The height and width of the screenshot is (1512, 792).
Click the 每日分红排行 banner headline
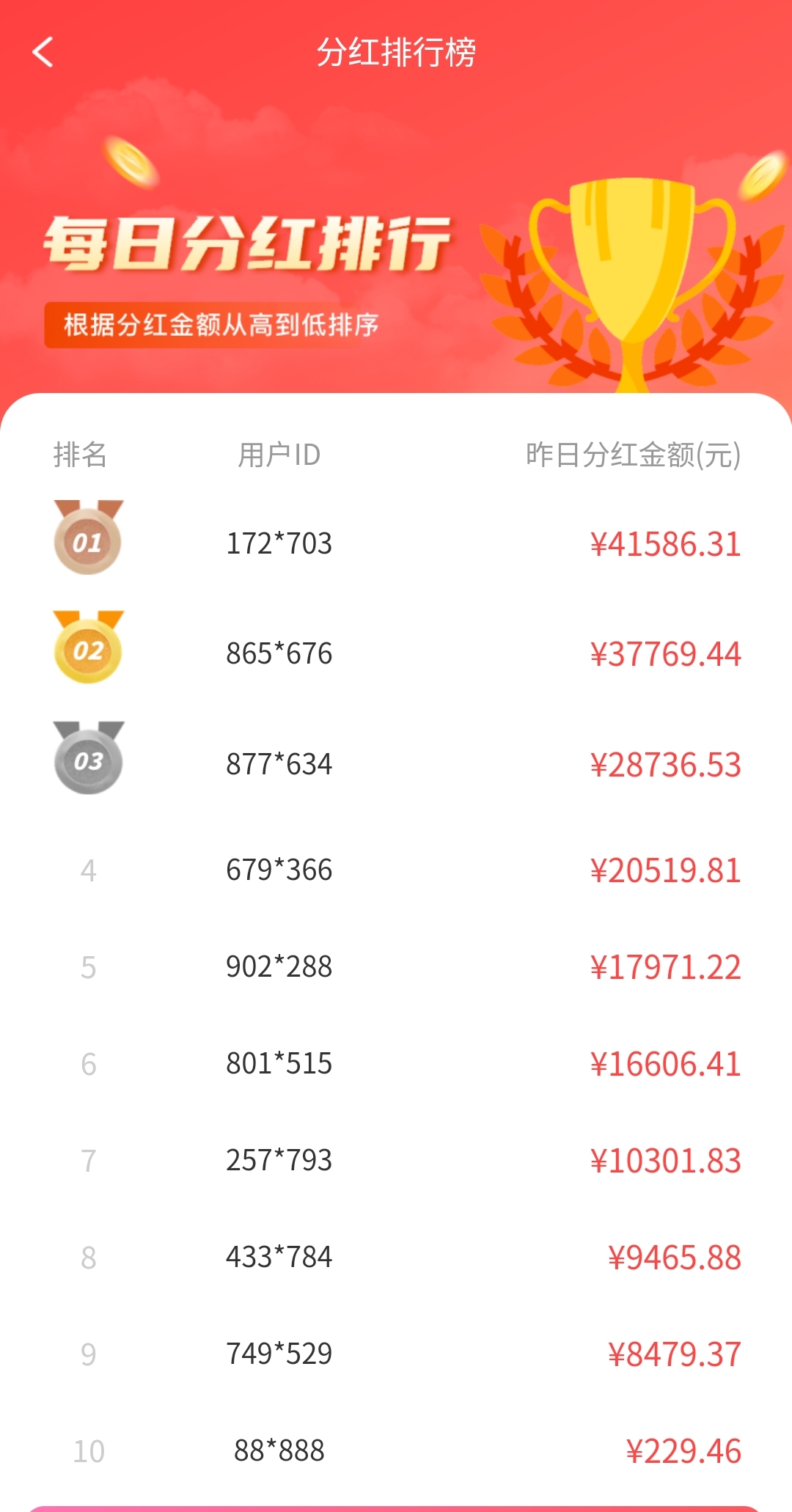pyautogui.click(x=249, y=246)
